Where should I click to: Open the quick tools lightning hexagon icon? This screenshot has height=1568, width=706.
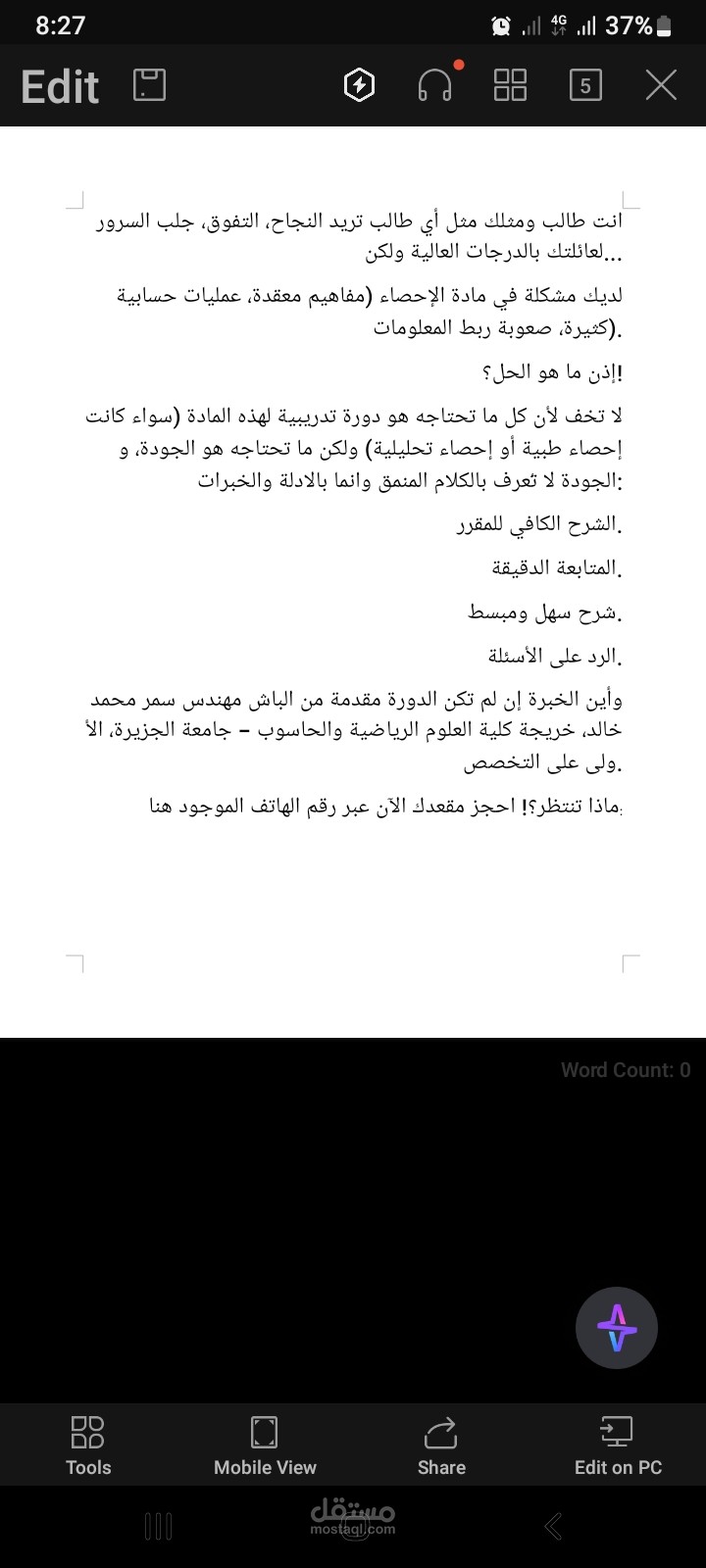pyautogui.click(x=359, y=85)
